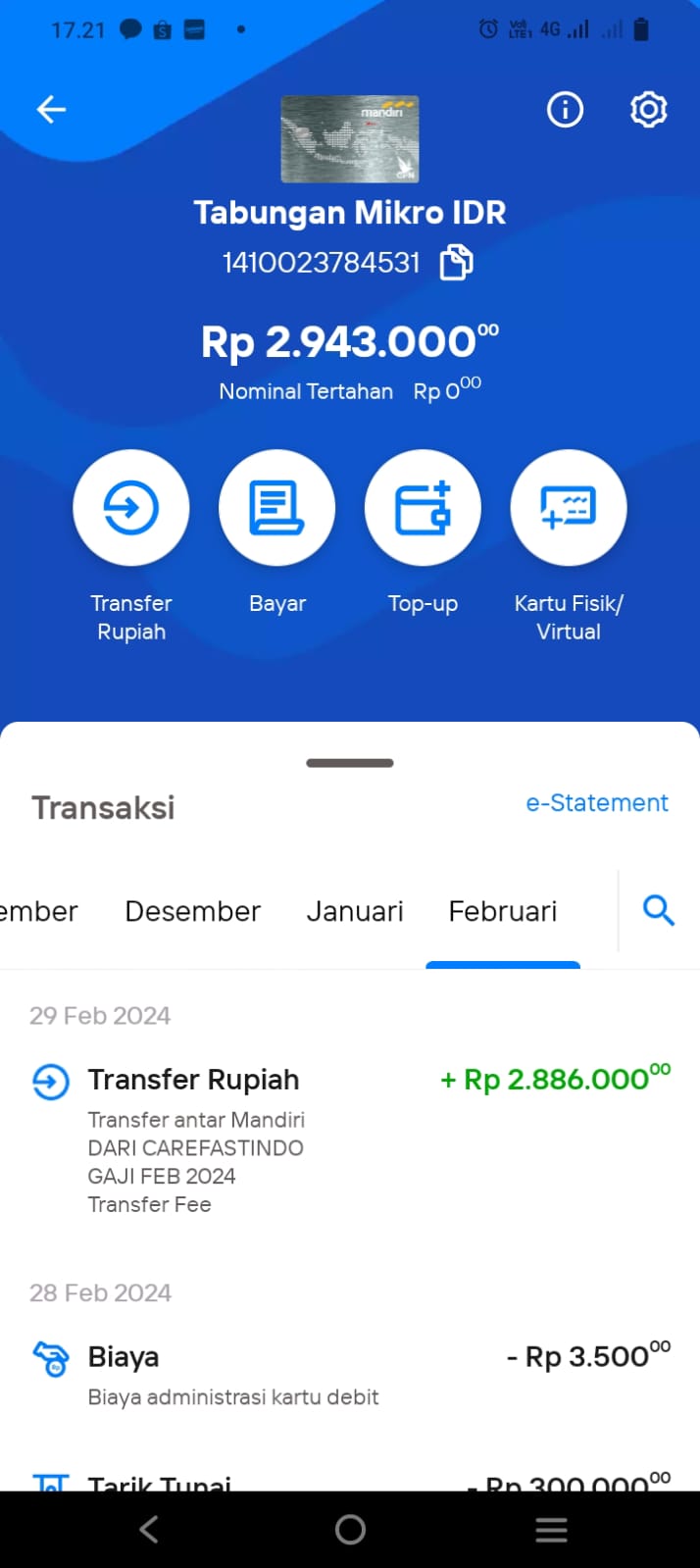
Task: Open the account info icon
Action: [565, 109]
